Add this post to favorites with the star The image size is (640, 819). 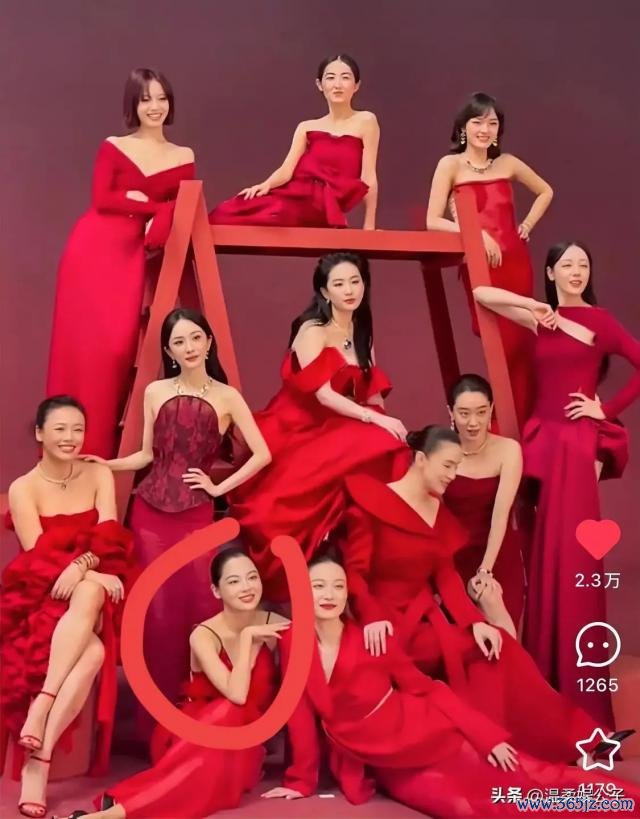click(597, 747)
